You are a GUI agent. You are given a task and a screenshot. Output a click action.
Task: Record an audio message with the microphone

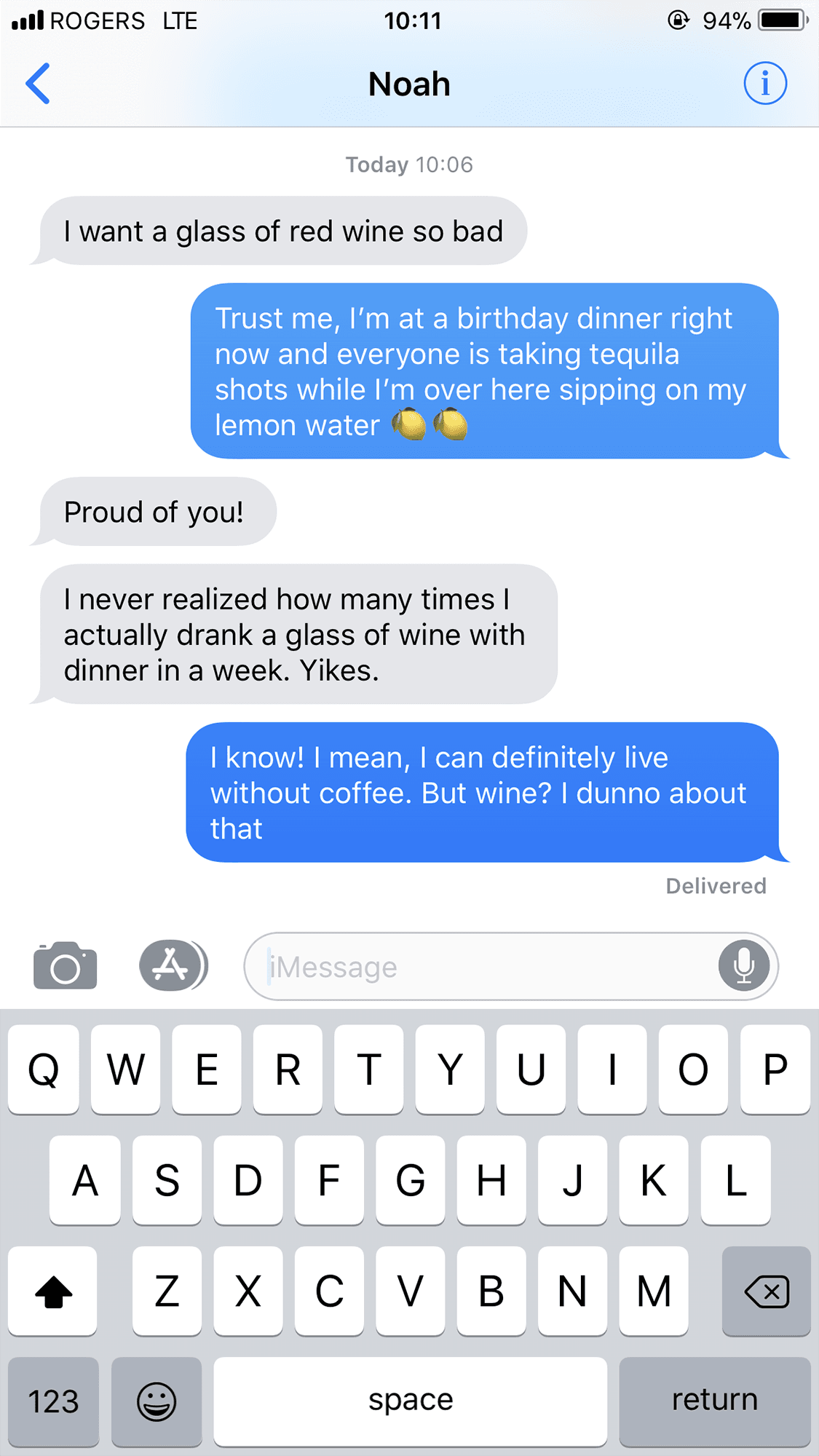(743, 966)
